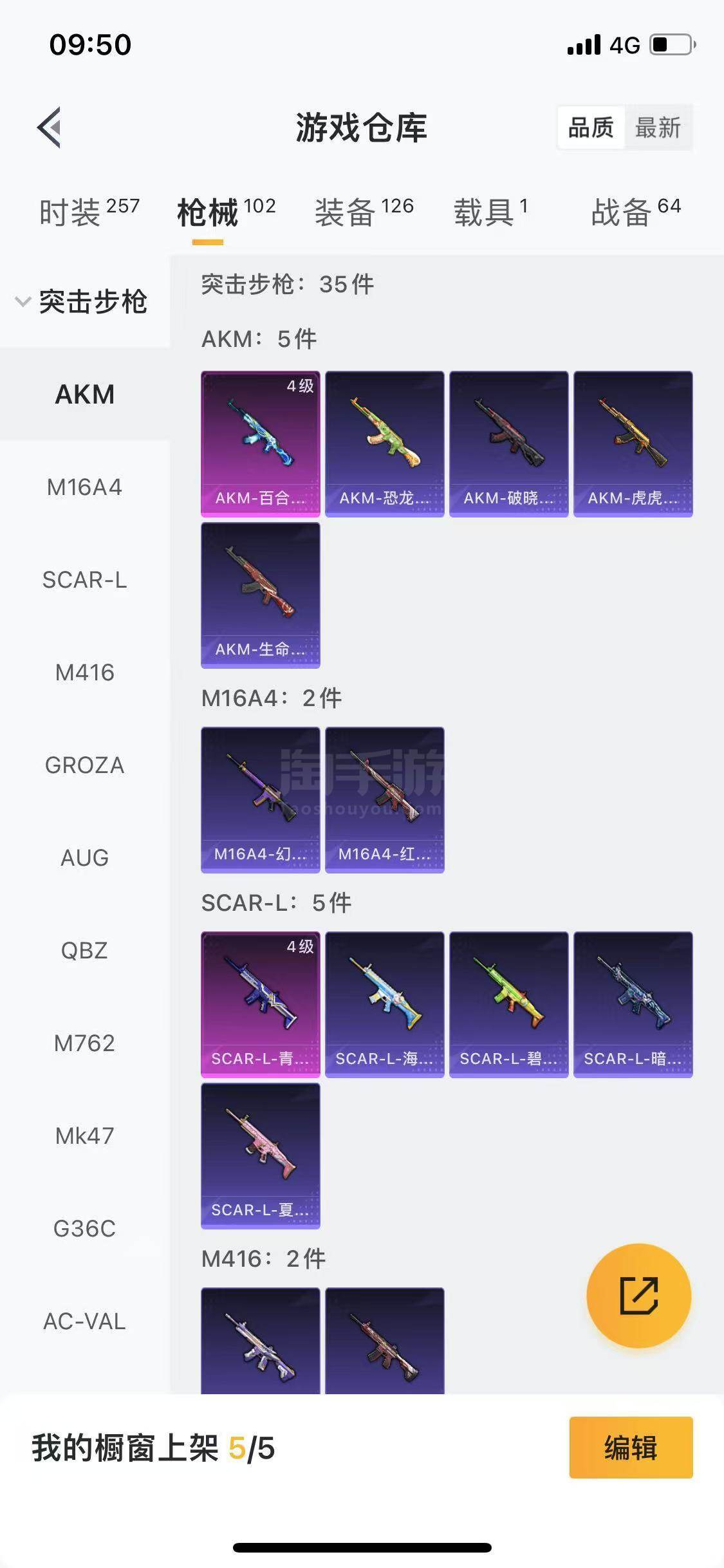Choose AC-VAL in the sidebar
Screen dimensions: 724x1568
click(84, 1321)
